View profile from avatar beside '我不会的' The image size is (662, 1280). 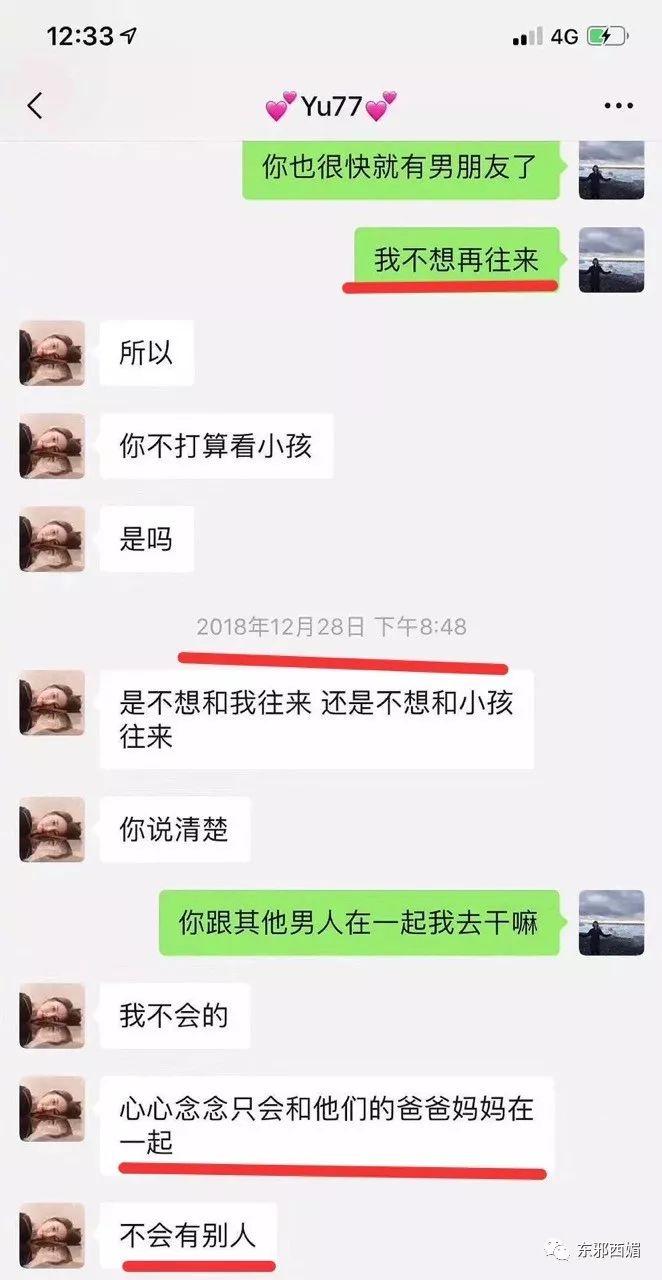coord(52,1016)
